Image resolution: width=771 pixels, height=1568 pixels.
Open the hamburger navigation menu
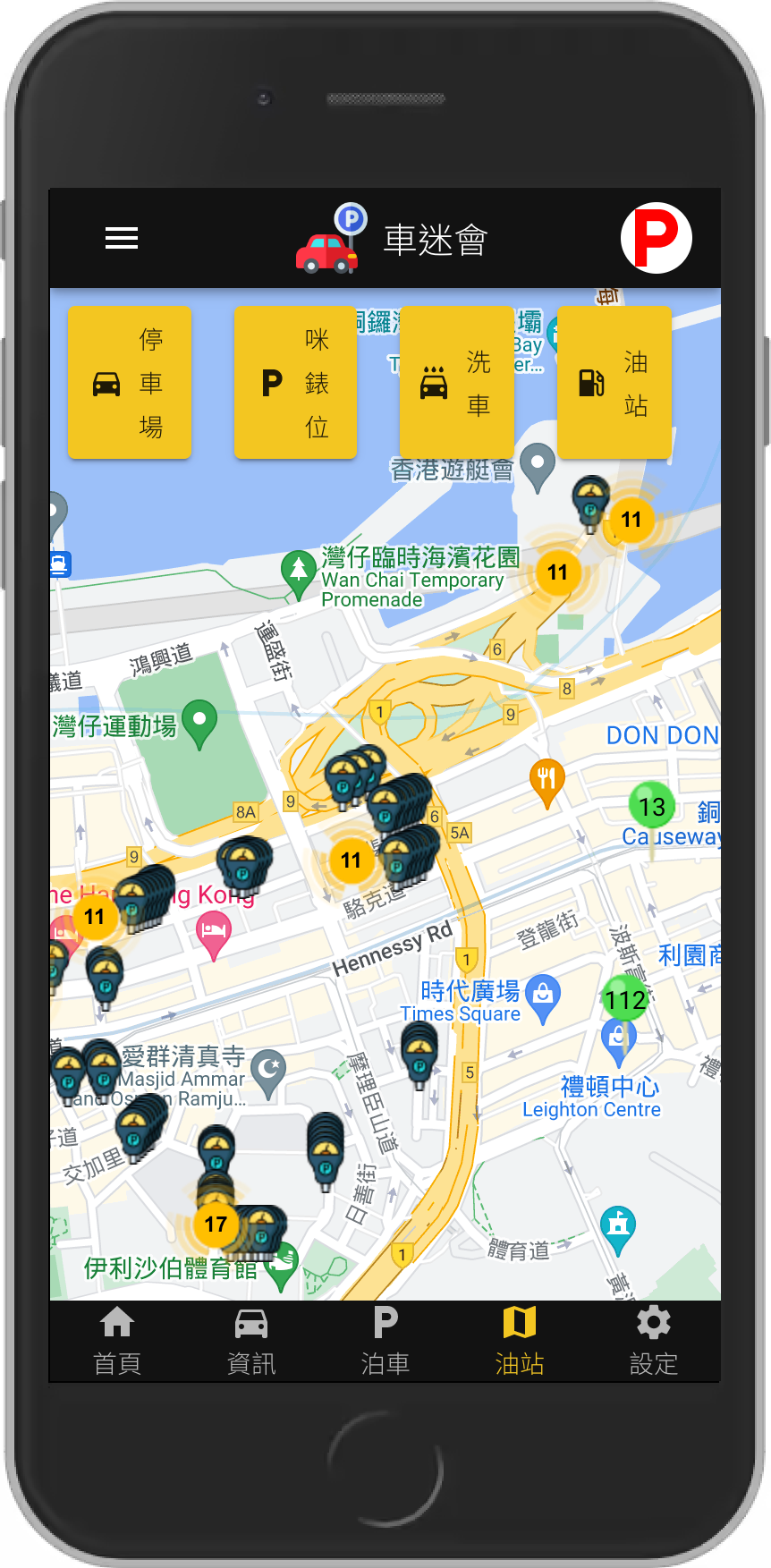121,238
